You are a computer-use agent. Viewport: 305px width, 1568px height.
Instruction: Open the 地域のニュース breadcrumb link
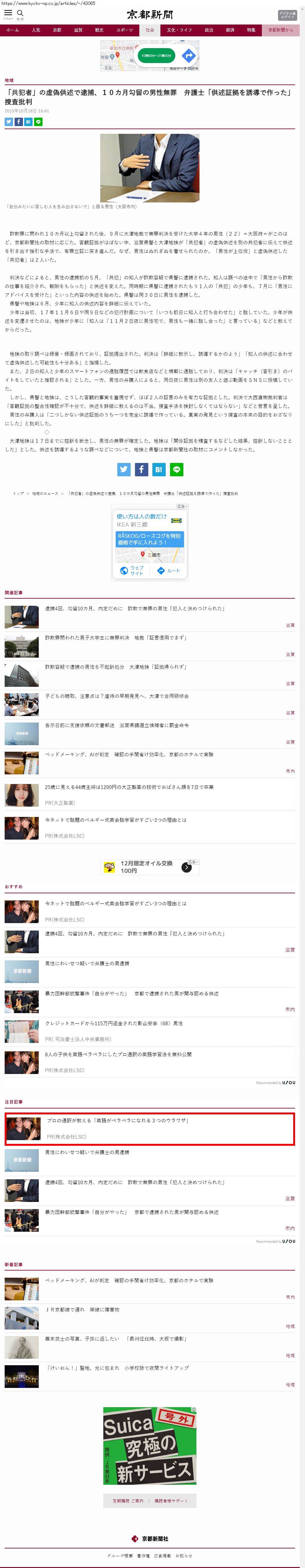click(45, 494)
